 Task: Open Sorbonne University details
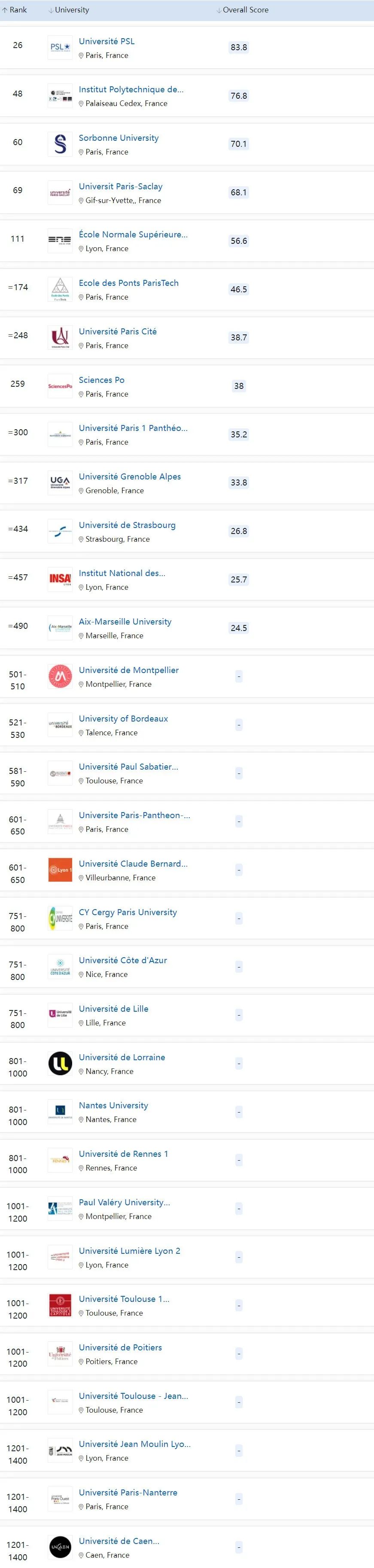tap(118, 138)
